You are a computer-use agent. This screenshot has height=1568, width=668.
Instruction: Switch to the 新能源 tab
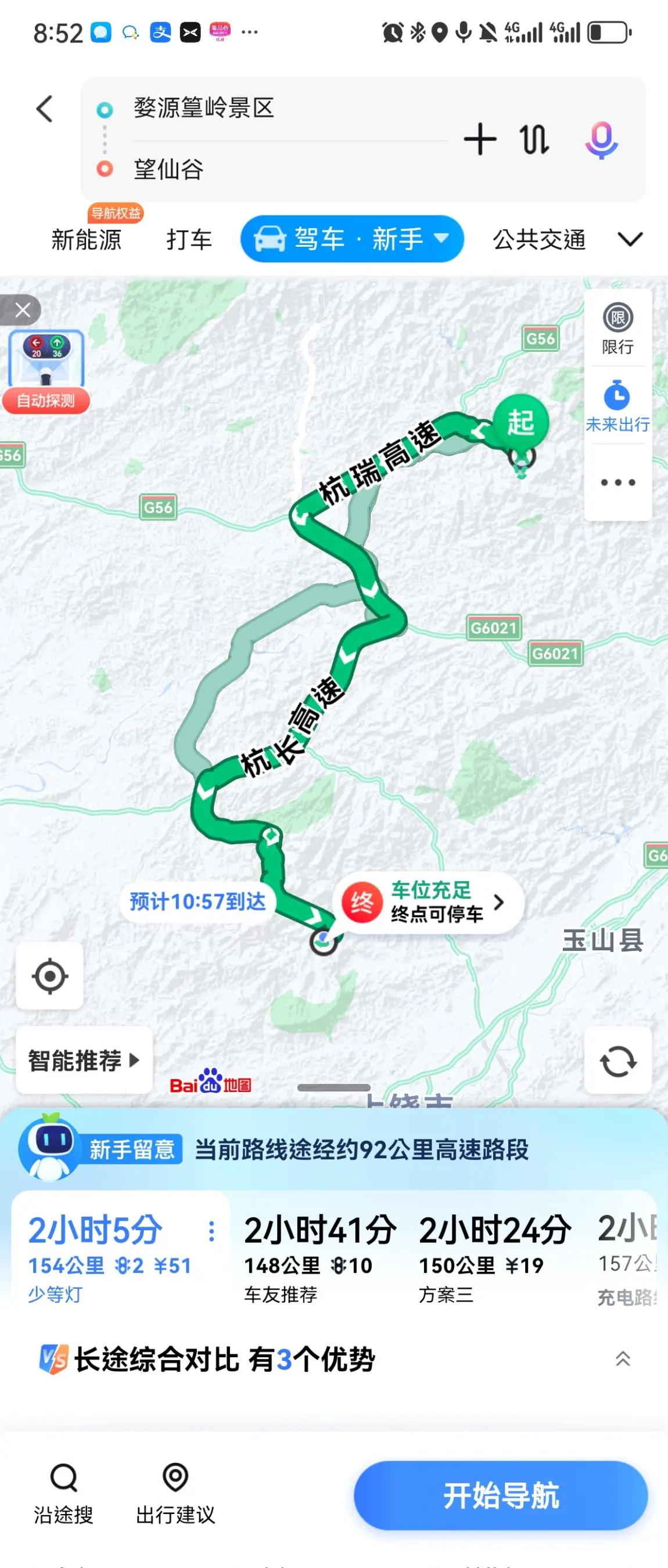[x=87, y=239]
